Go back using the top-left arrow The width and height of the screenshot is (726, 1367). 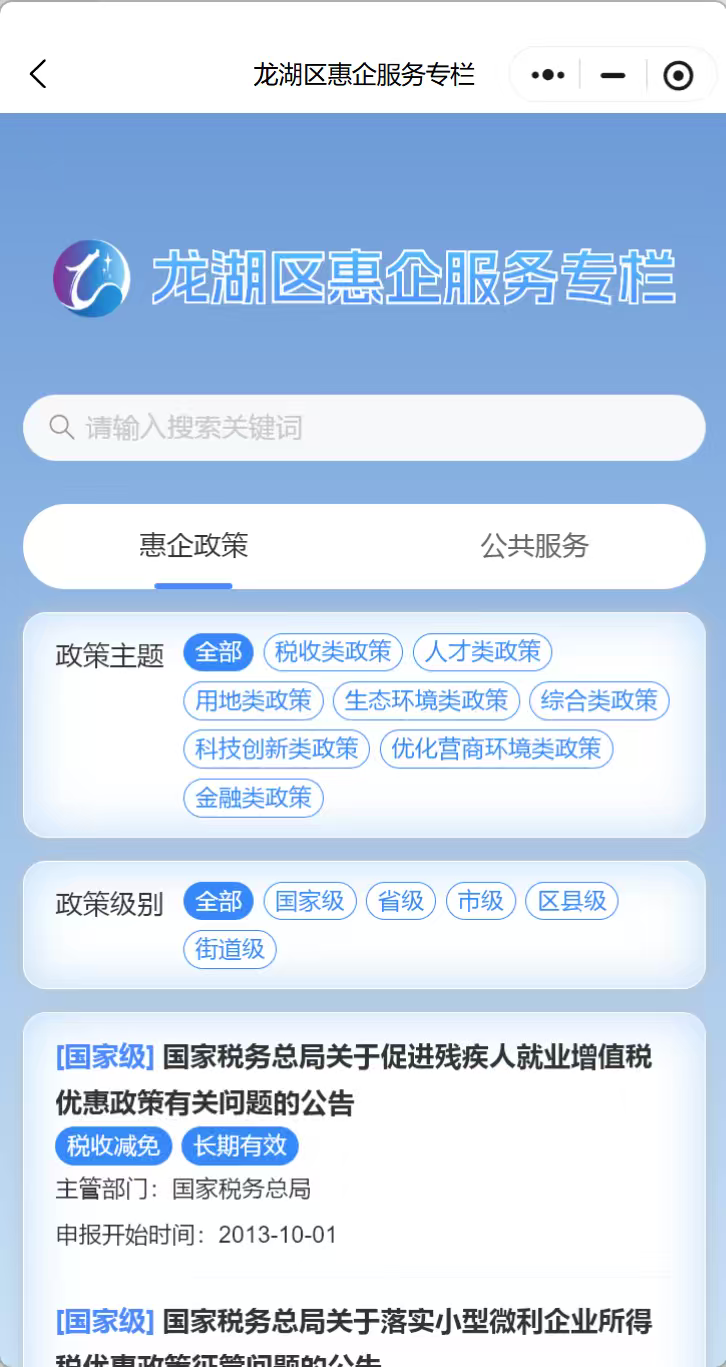point(38,74)
